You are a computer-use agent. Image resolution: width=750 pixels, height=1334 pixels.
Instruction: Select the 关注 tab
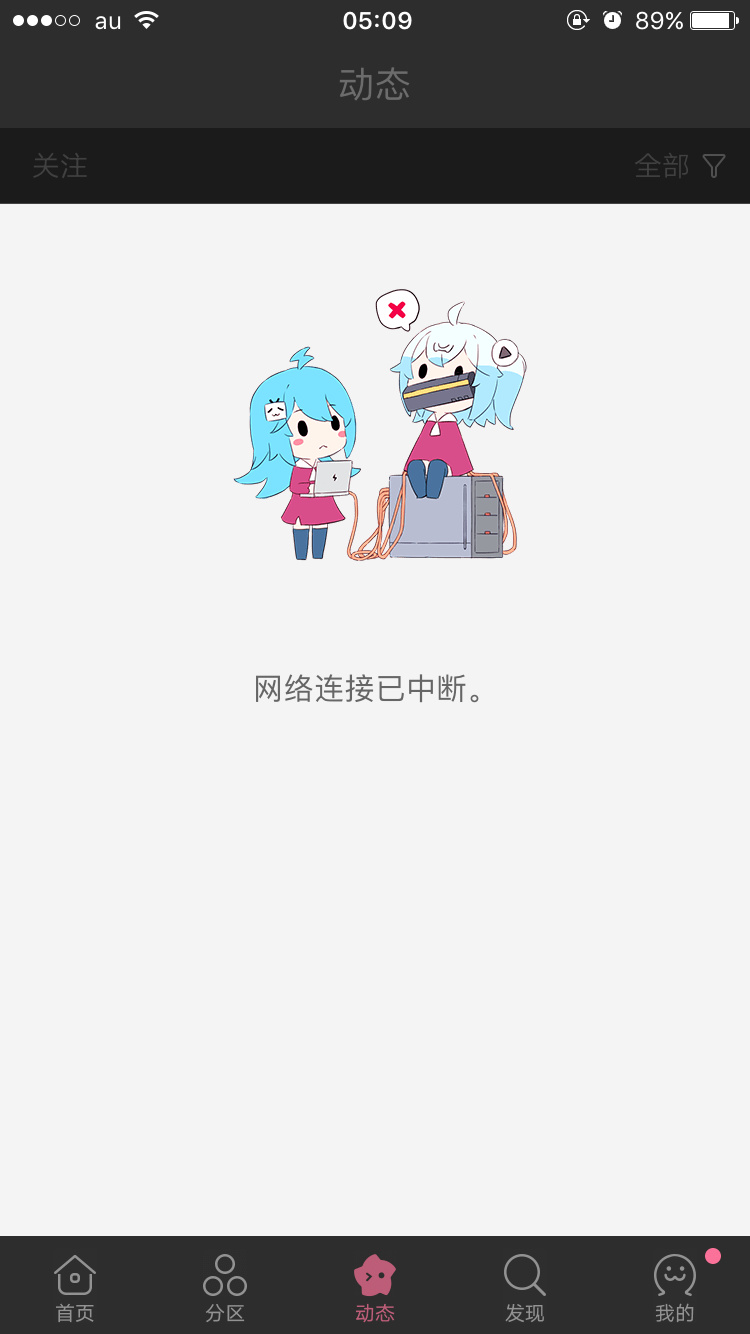coord(60,166)
